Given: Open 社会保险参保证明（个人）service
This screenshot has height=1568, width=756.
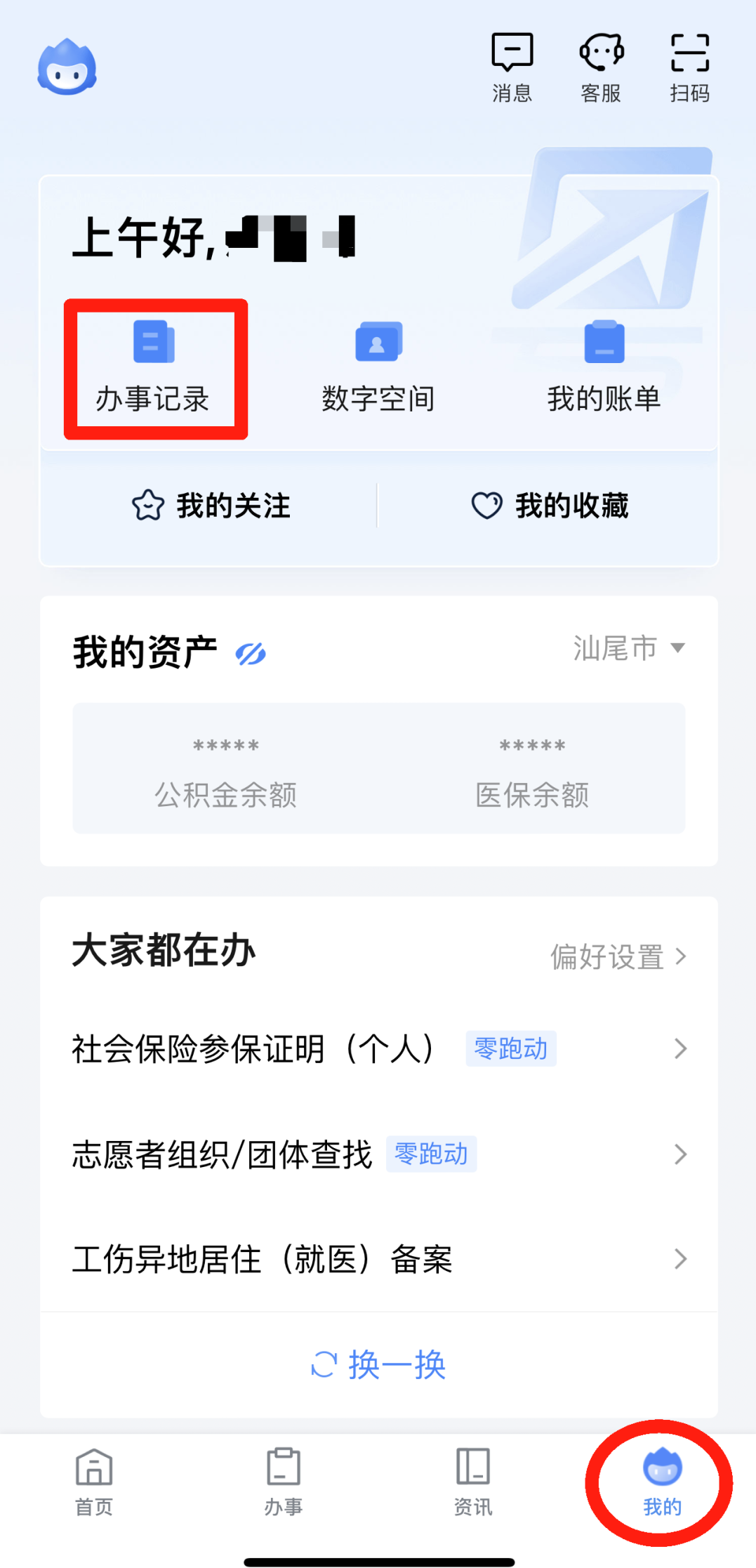Looking at the screenshot, I should click(x=379, y=1048).
